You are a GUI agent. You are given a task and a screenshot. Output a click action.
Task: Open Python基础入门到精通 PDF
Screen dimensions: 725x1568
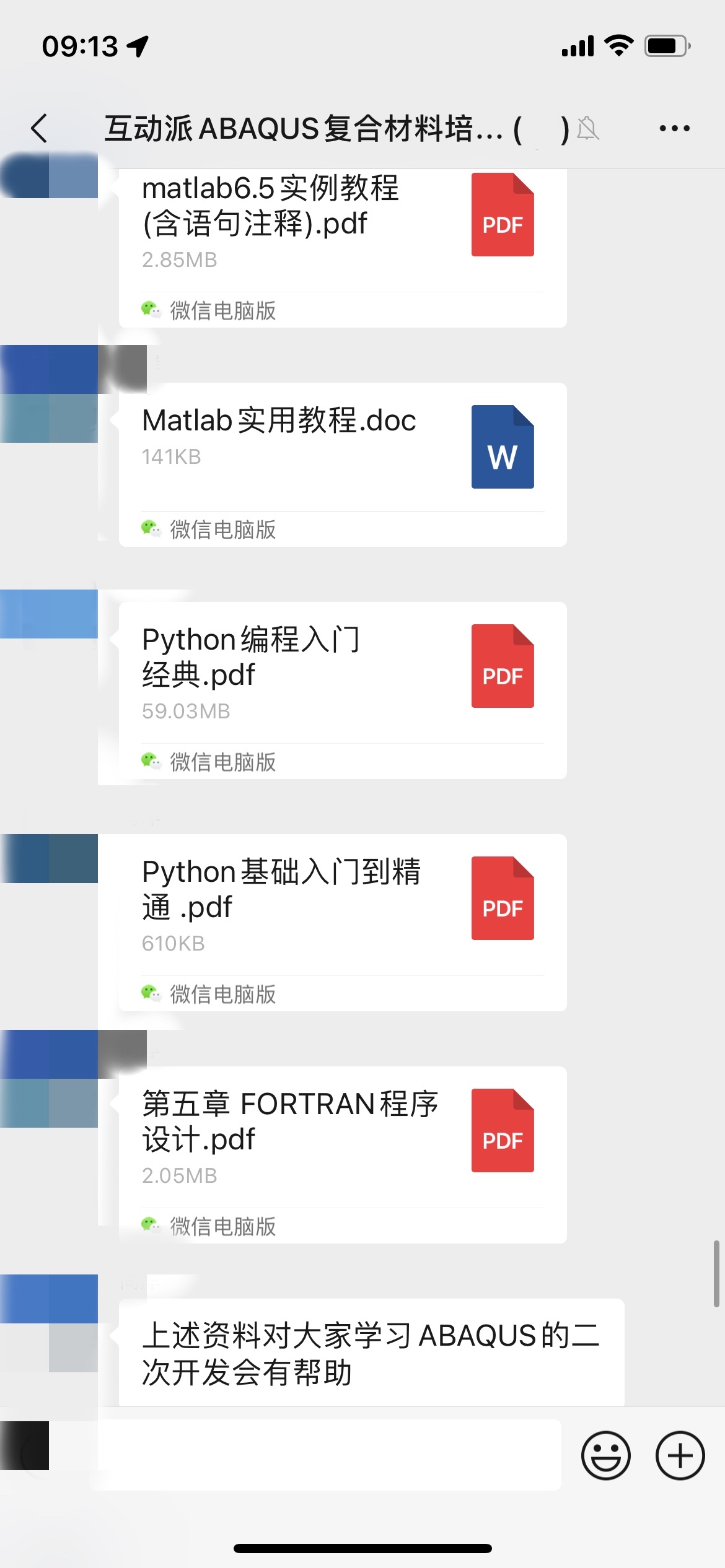342,907
